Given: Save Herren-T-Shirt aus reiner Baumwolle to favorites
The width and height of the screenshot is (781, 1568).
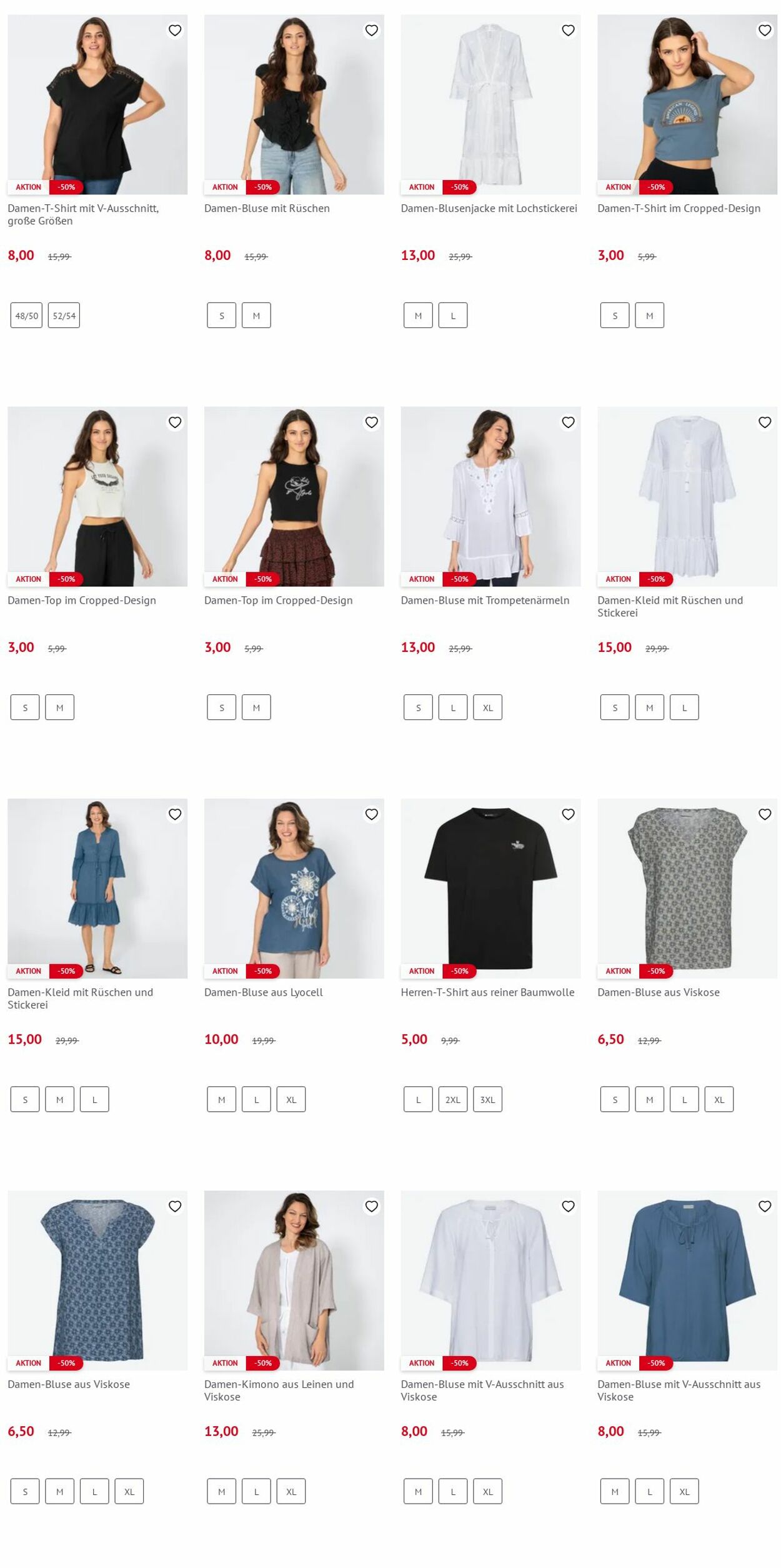Looking at the screenshot, I should (568, 814).
